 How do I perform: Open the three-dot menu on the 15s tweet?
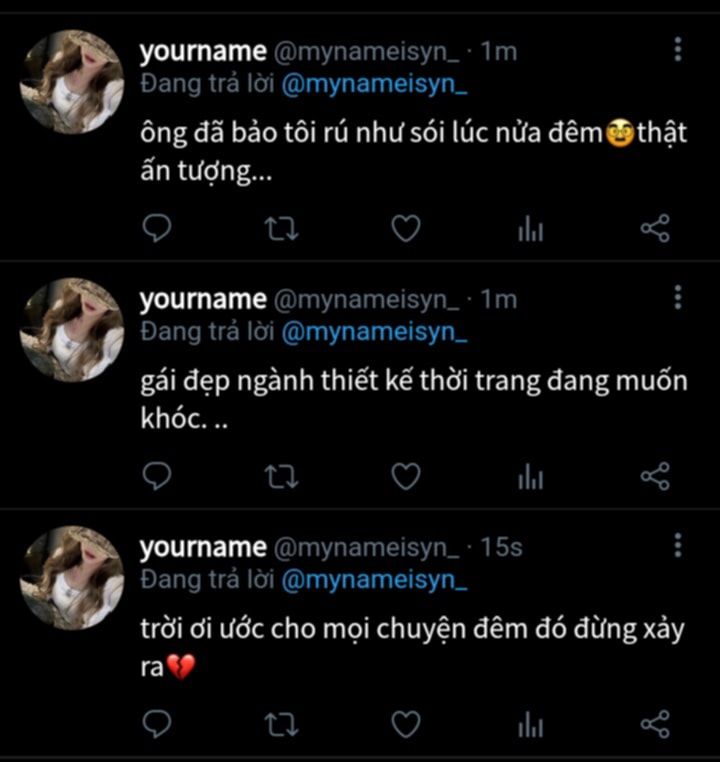point(678,545)
